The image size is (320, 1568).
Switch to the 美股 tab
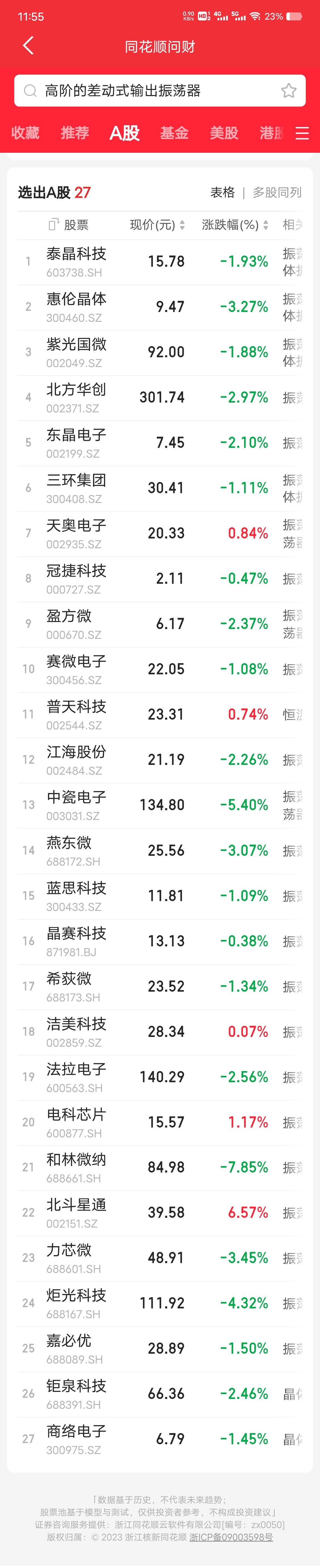tap(224, 133)
